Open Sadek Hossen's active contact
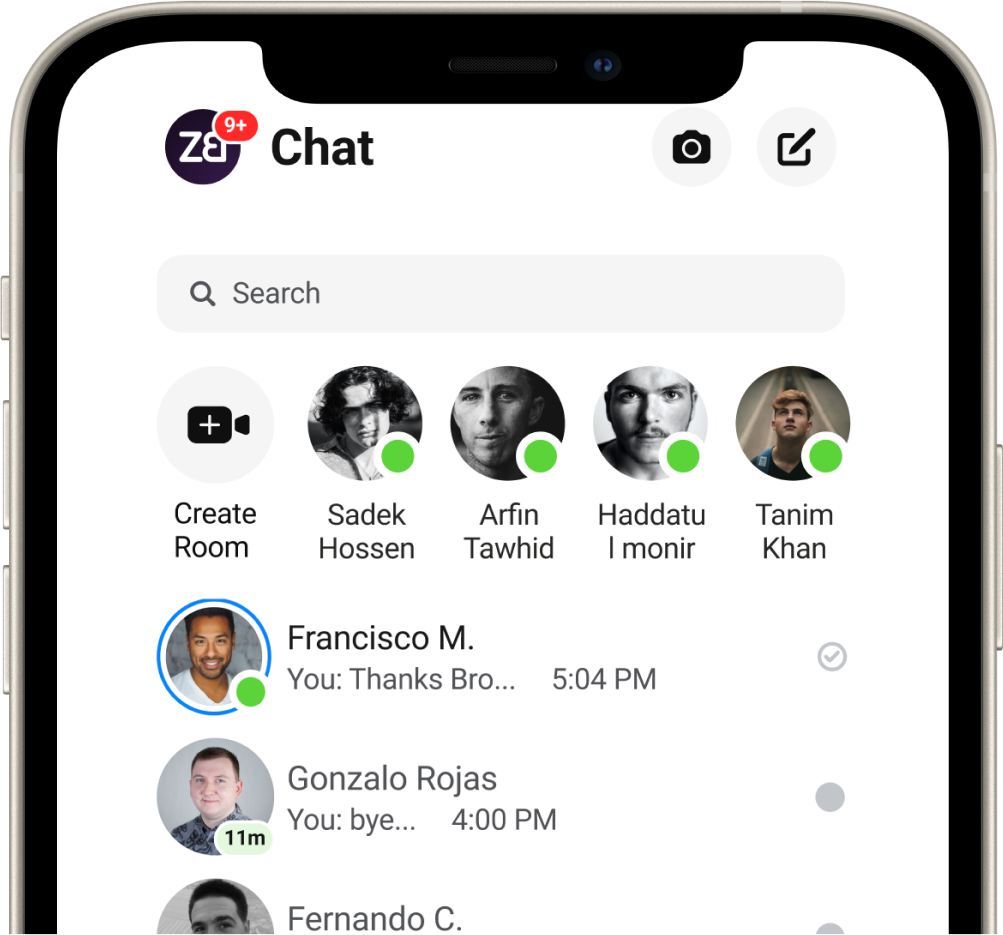This screenshot has height=935, width=1003. pyautogui.click(x=365, y=425)
